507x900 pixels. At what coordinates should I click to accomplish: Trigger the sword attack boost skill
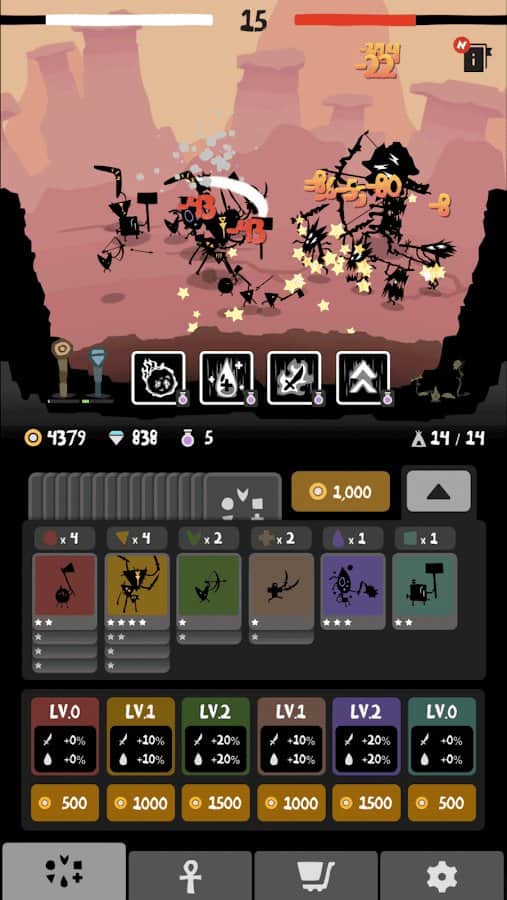[x=295, y=378]
